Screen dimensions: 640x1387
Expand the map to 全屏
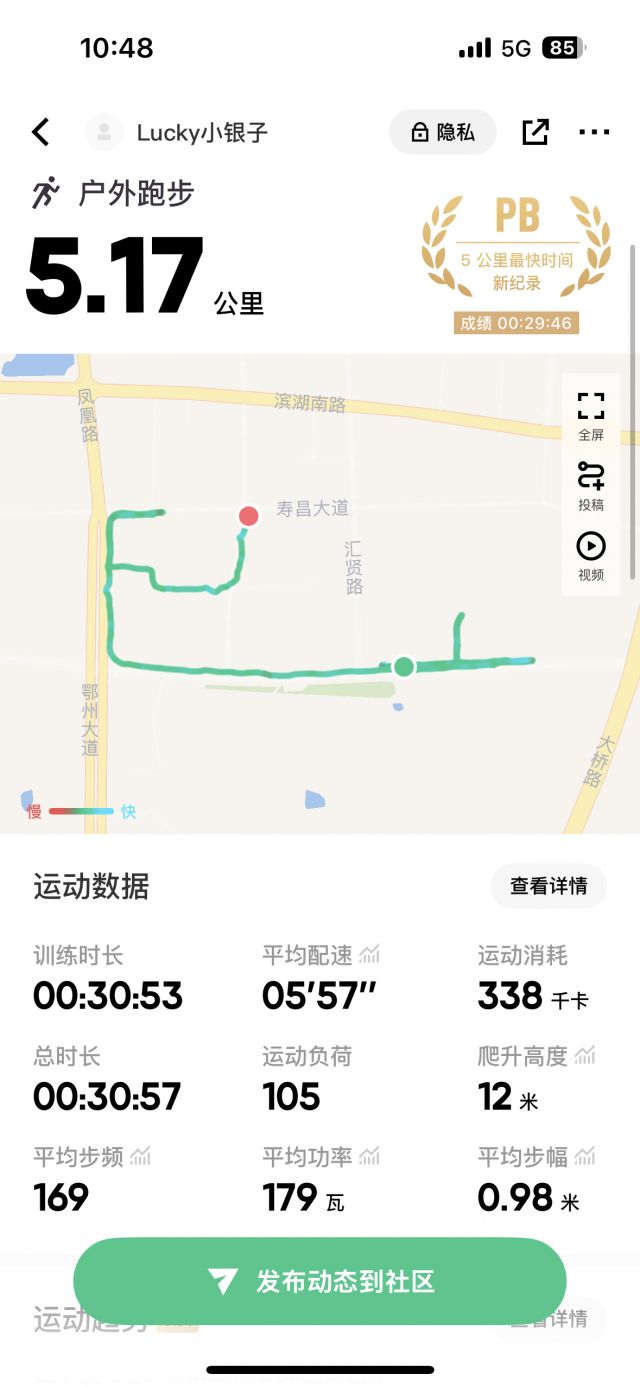point(591,415)
